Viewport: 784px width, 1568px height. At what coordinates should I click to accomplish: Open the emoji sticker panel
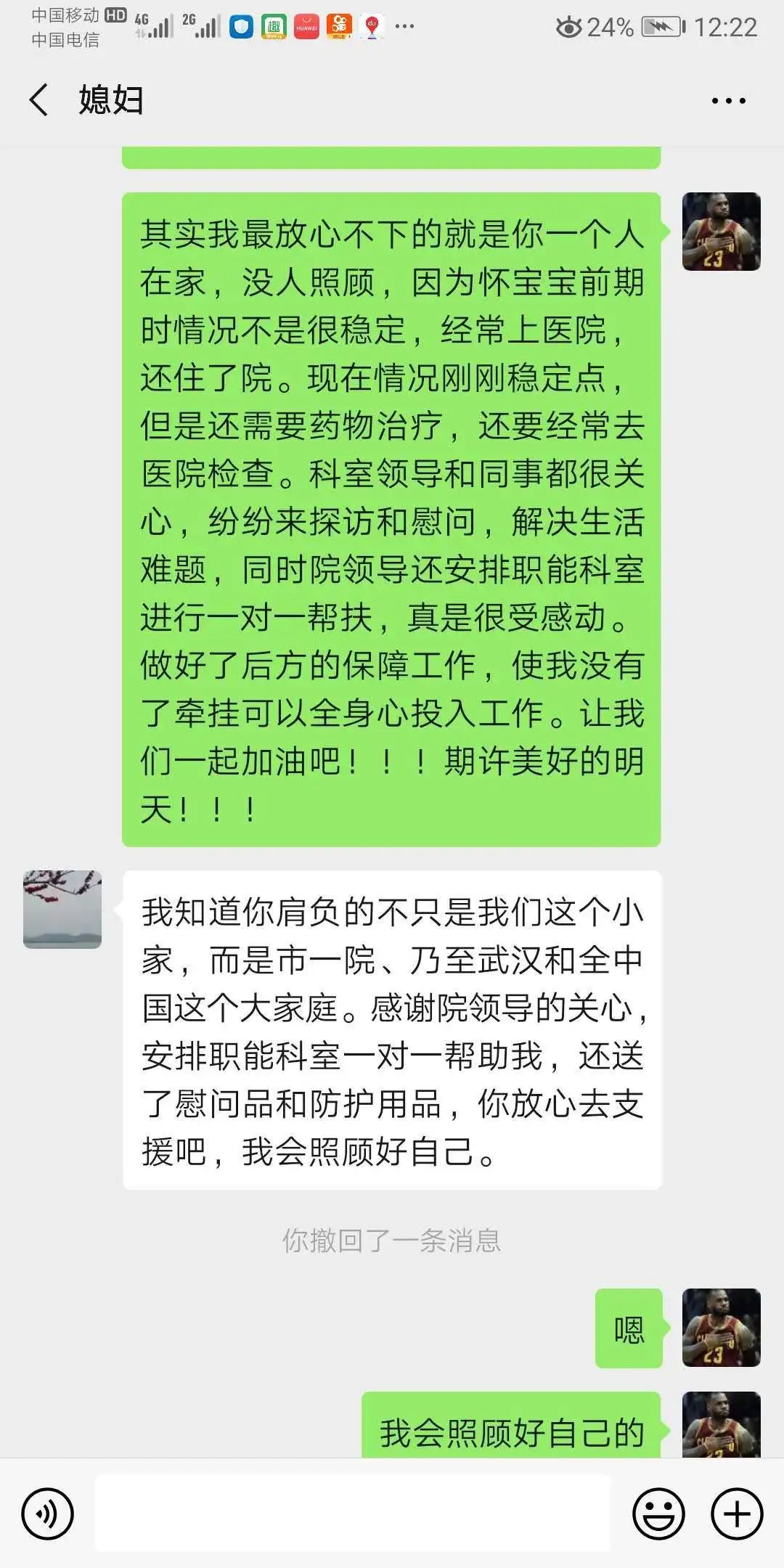coord(658,1514)
